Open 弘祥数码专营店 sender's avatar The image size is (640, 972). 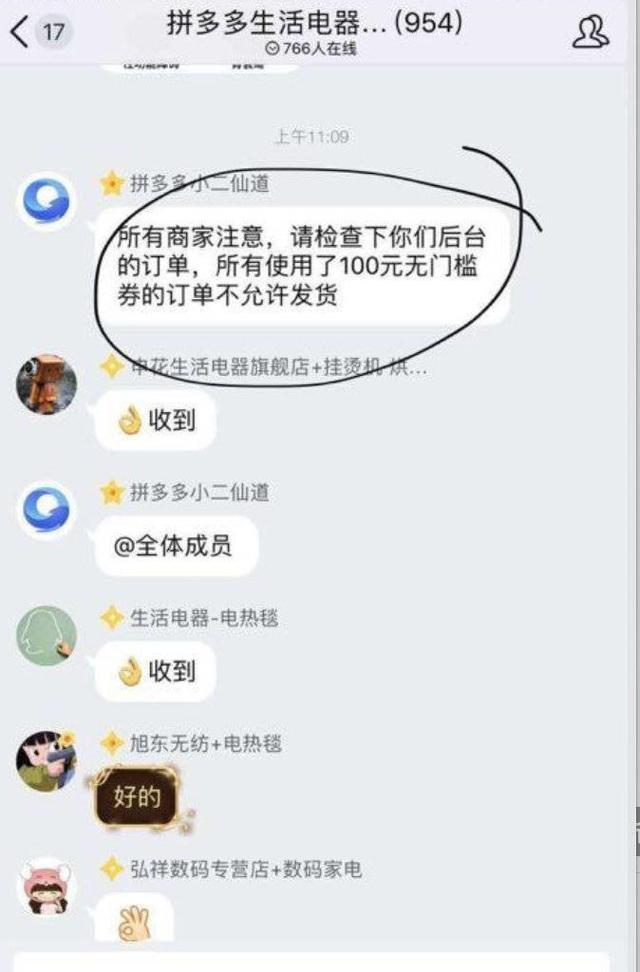[x=46, y=886]
